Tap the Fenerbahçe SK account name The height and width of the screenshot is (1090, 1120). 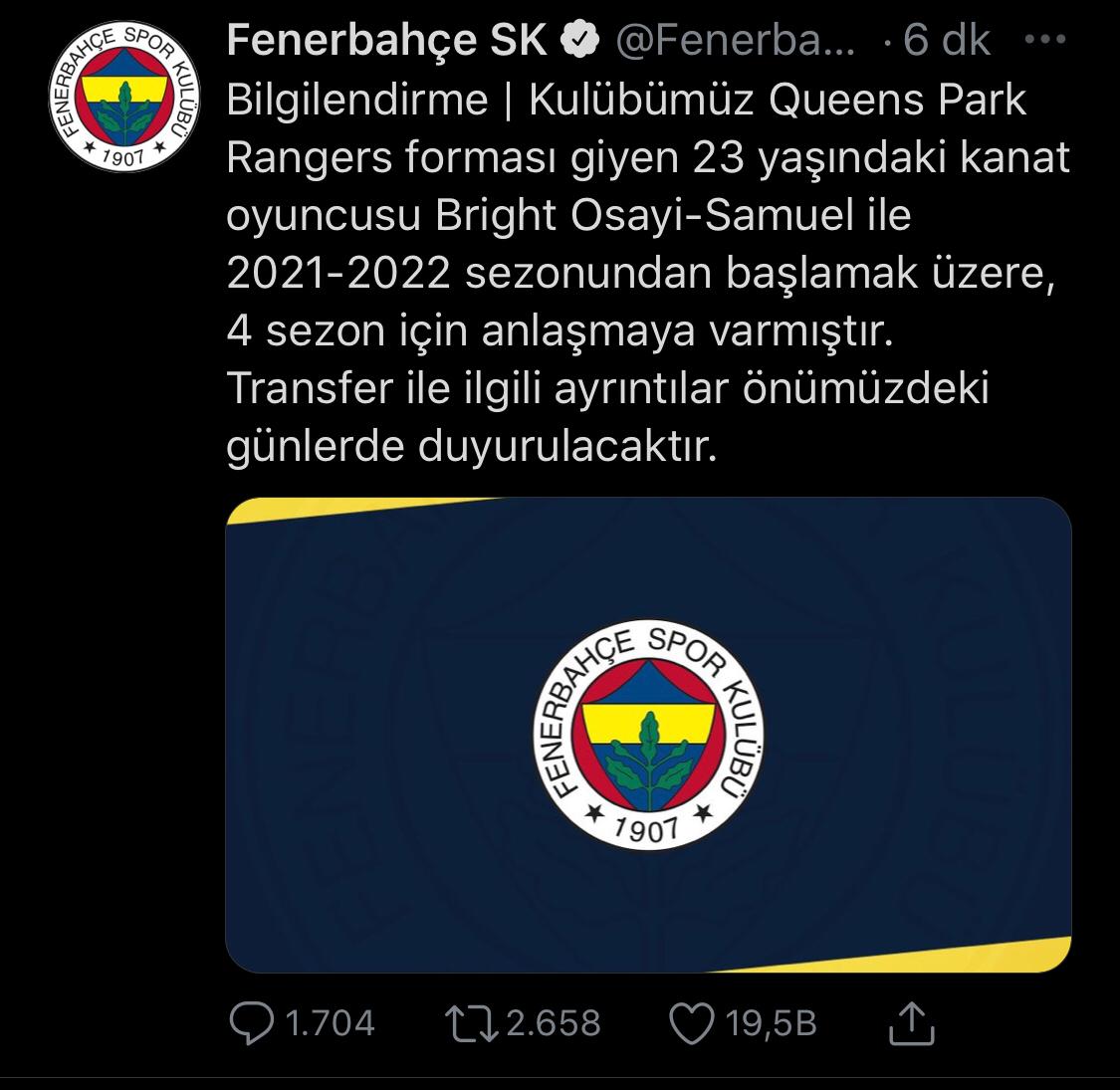(x=387, y=40)
